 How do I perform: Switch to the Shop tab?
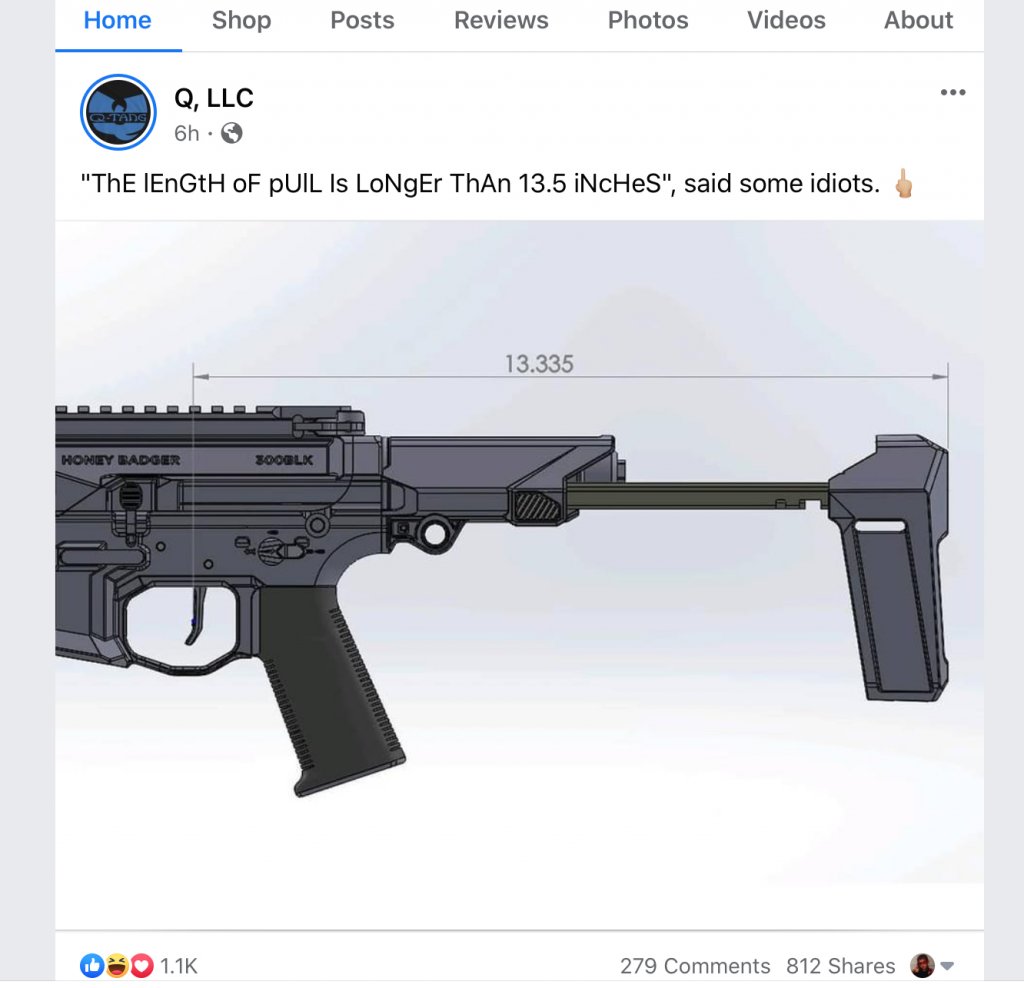pyautogui.click(x=241, y=20)
